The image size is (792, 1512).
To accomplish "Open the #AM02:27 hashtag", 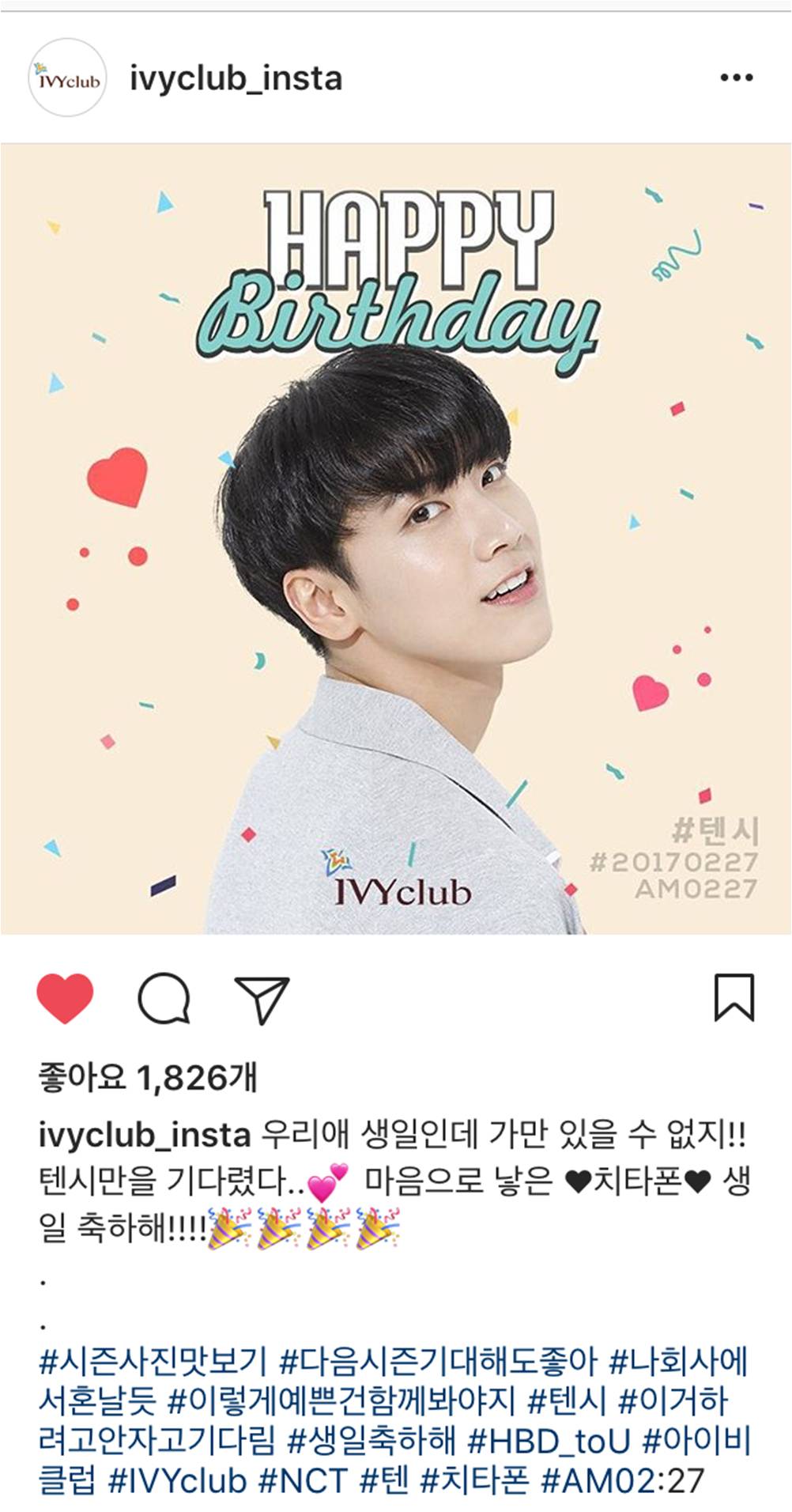I will click(x=621, y=1480).
